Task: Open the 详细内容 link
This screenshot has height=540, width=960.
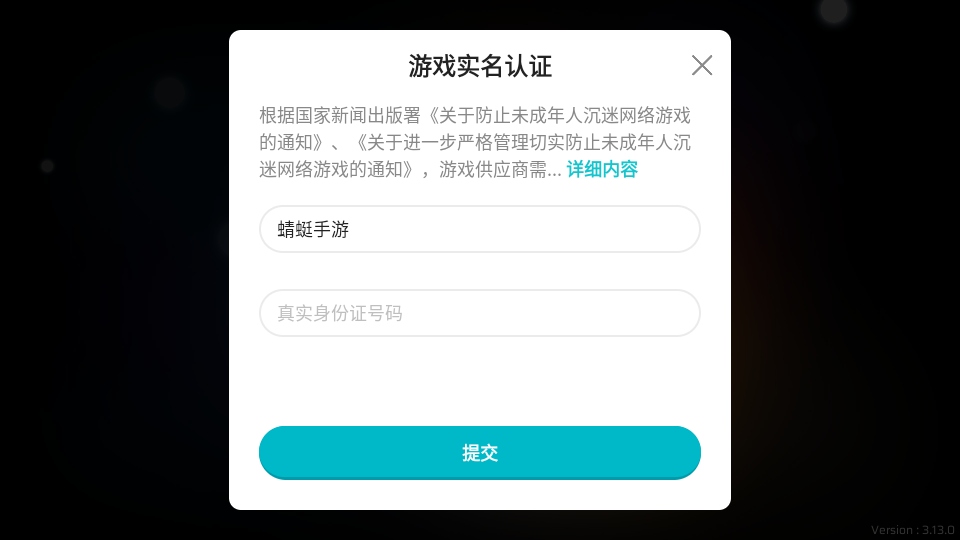Action: coord(602,169)
